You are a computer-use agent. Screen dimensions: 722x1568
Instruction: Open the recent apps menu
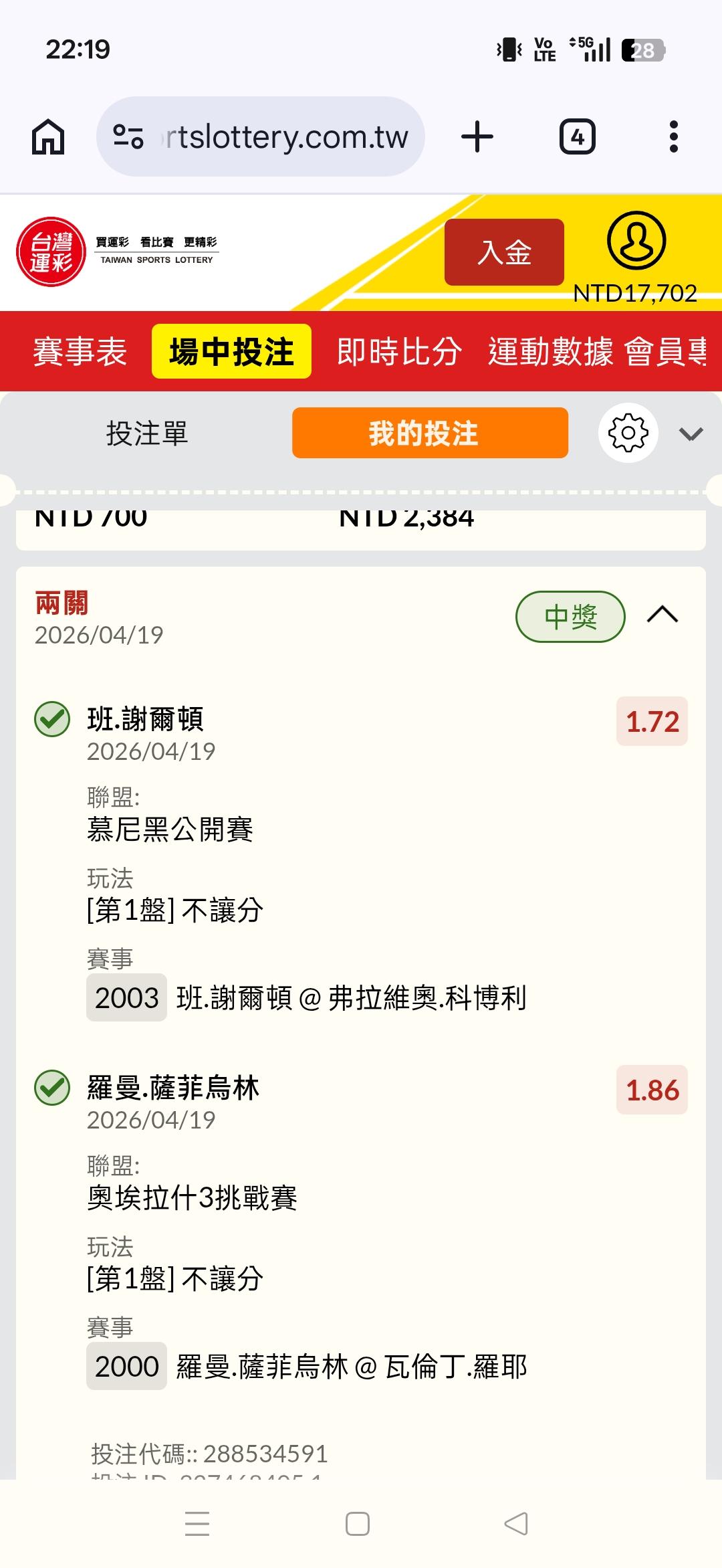pos(197,1524)
